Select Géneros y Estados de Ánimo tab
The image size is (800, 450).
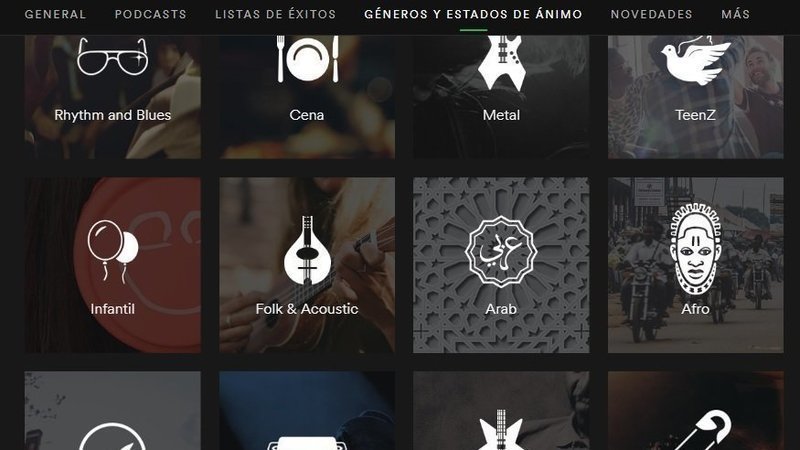[x=473, y=15]
